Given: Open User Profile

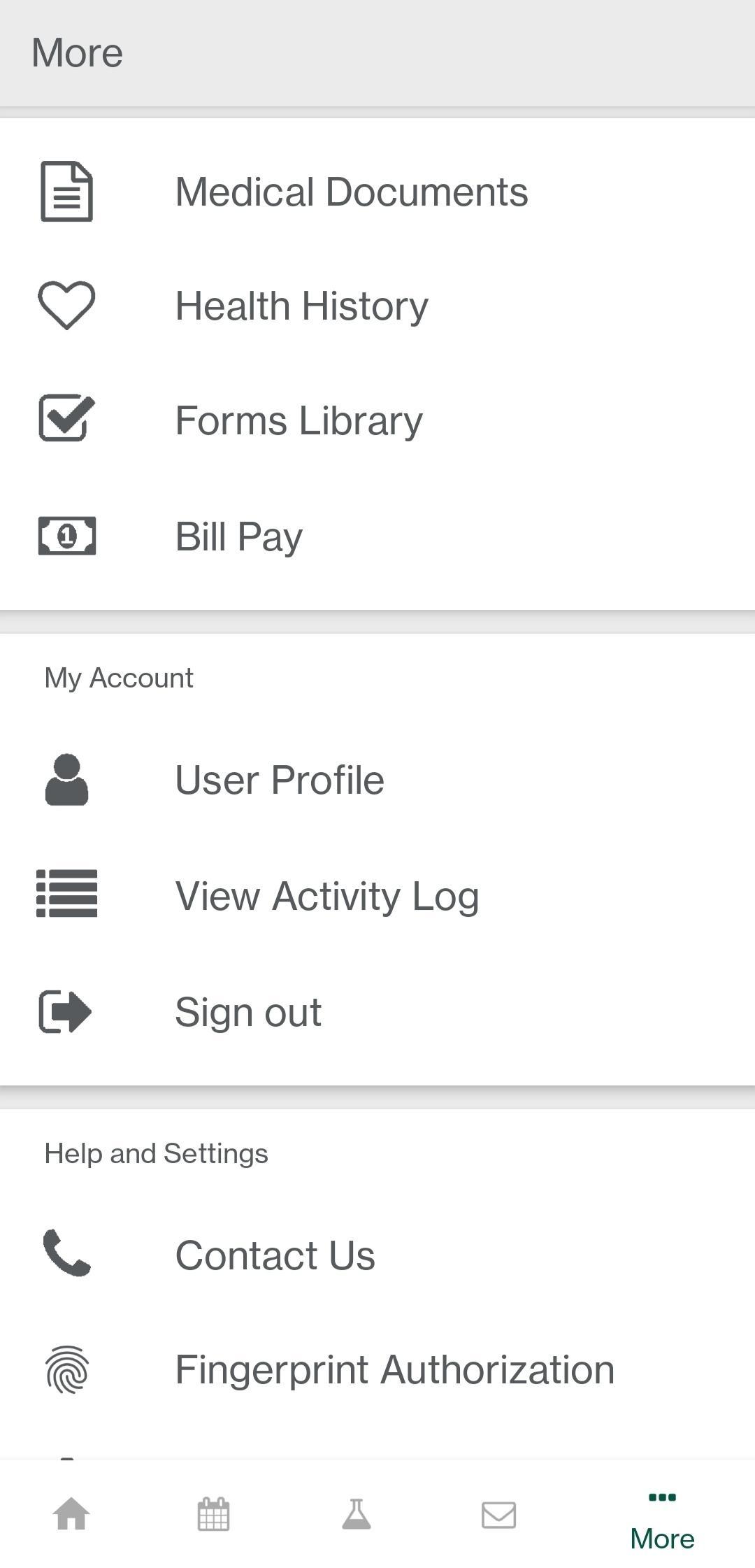Looking at the screenshot, I should tap(279, 780).
